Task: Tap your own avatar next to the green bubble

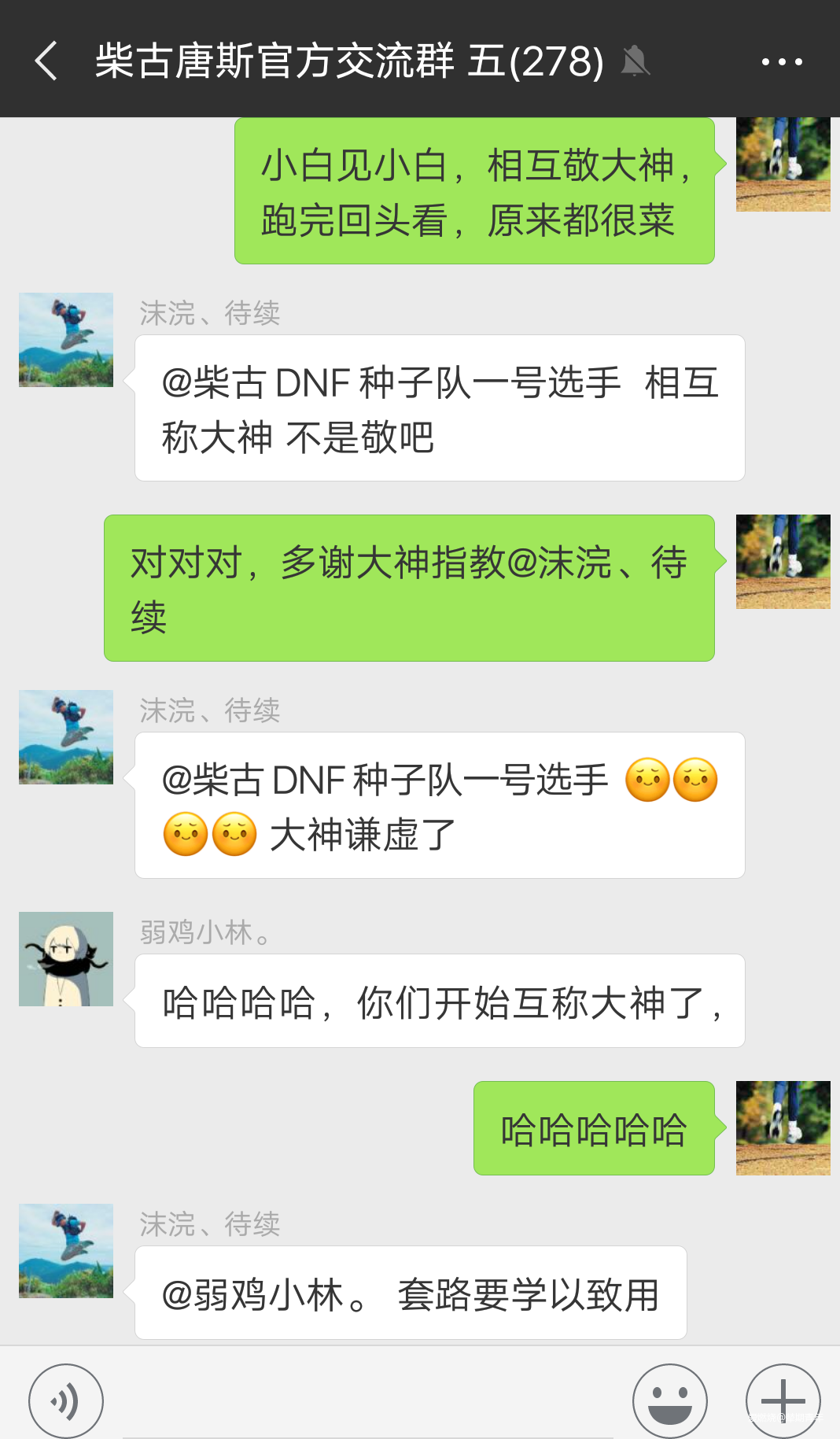Action: (783, 165)
